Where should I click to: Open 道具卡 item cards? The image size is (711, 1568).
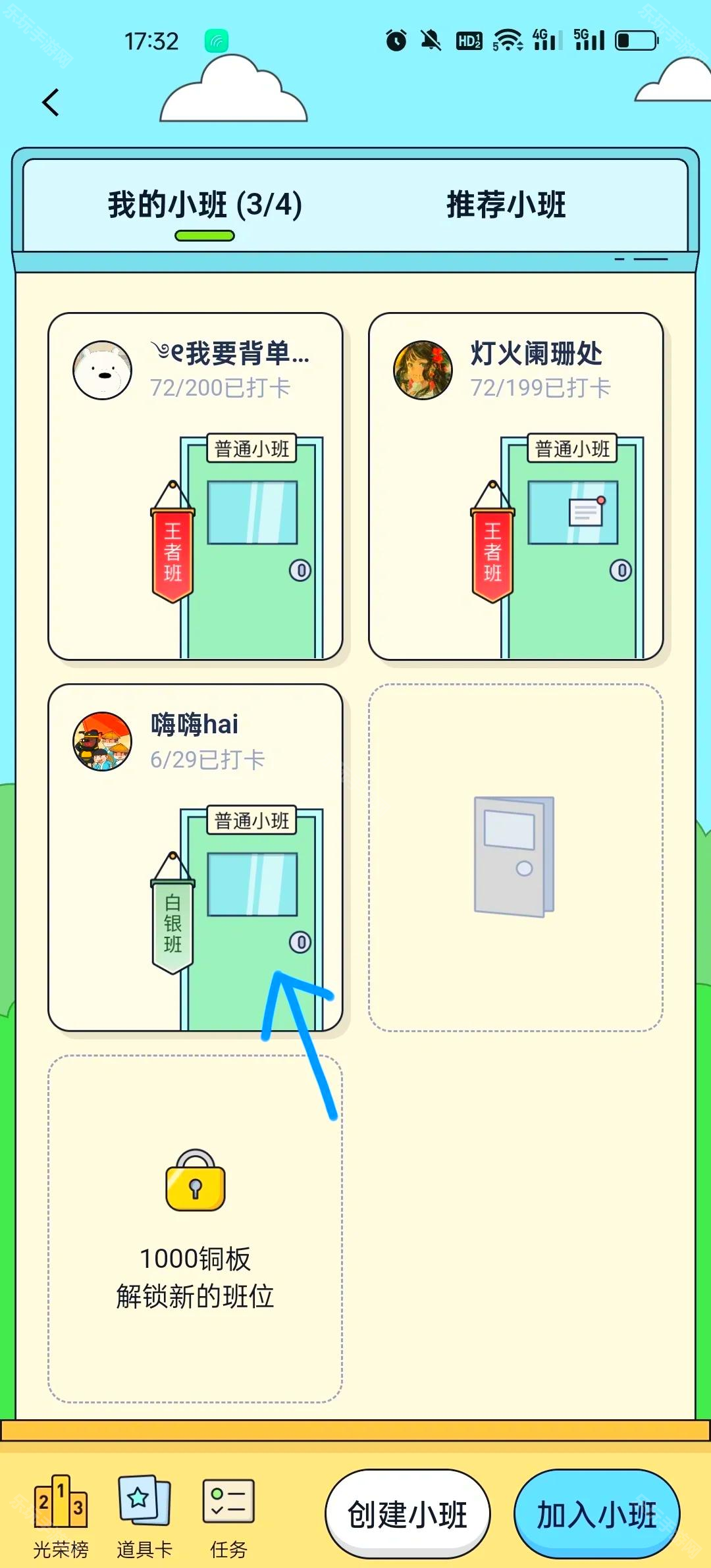(144, 1515)
